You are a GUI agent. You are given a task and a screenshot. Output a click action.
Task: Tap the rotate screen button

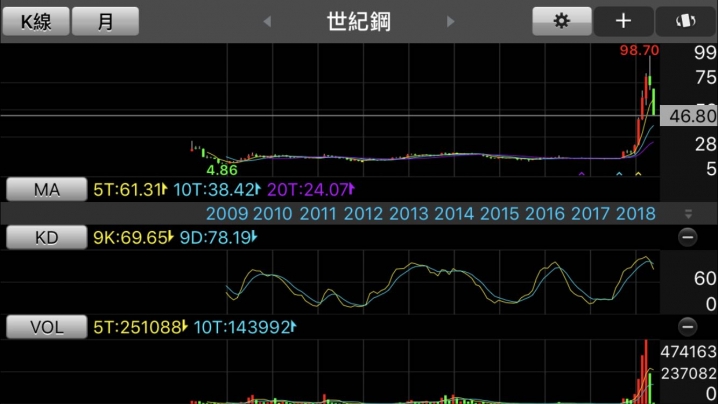685,21
